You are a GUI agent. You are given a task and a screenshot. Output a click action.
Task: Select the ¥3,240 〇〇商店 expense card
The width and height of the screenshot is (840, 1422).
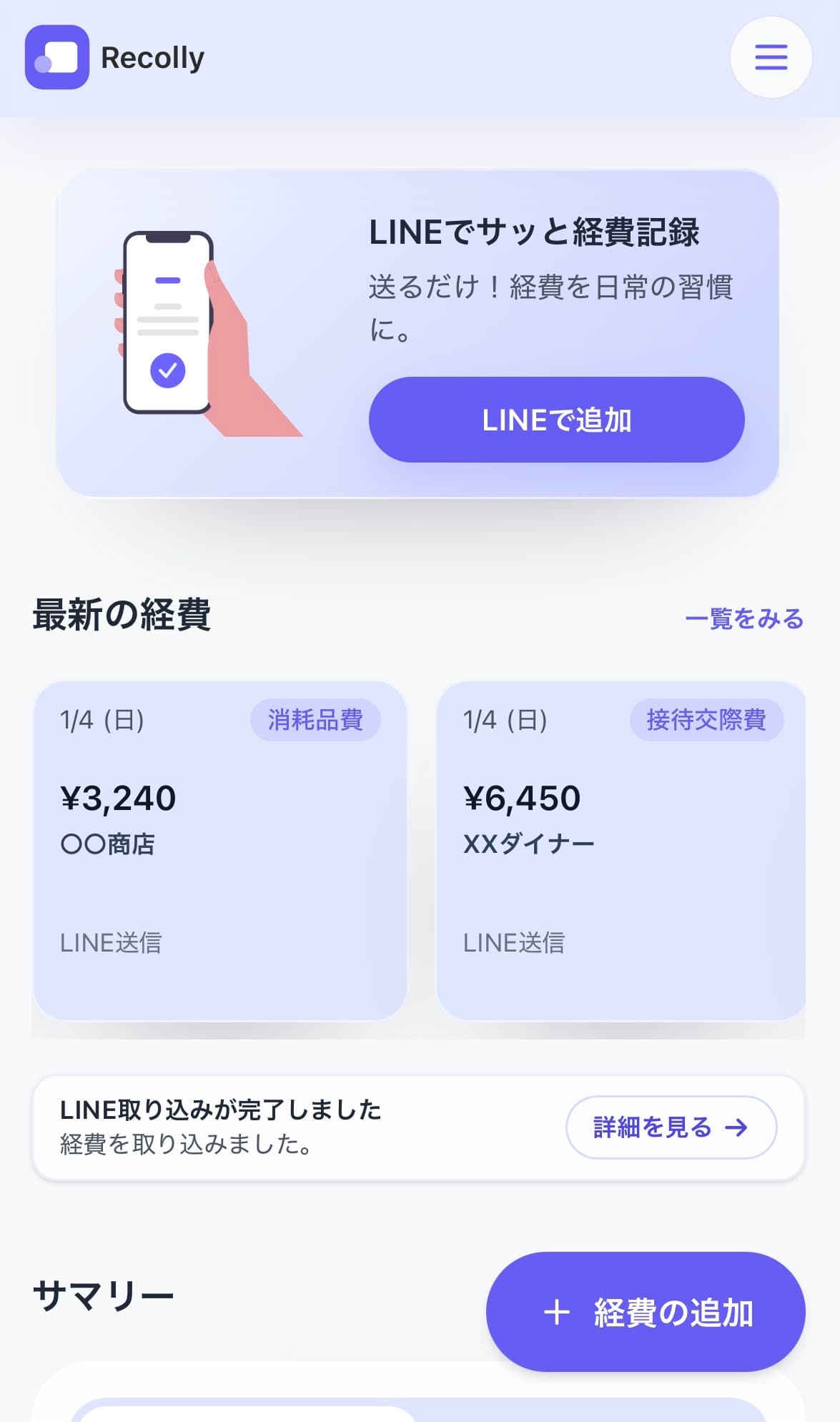click(221, 851)
